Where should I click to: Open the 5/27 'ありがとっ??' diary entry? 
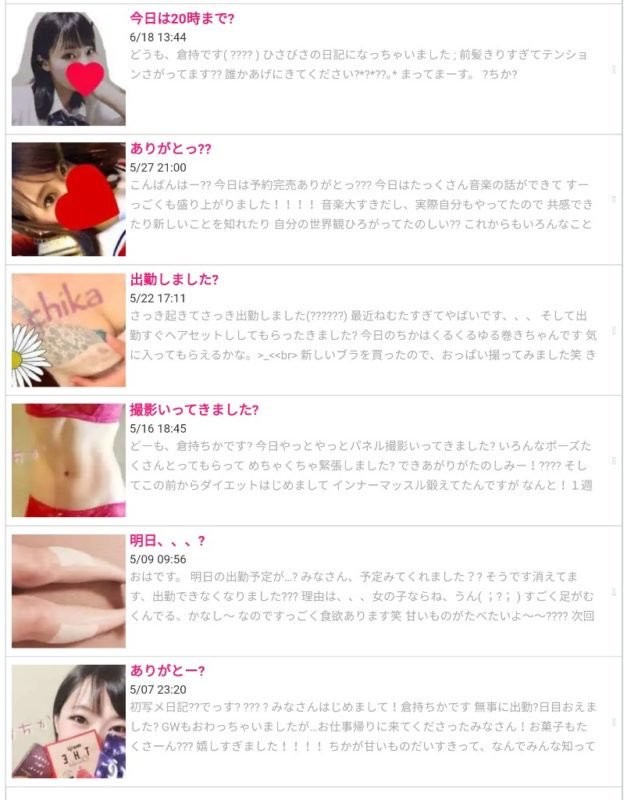171,149
